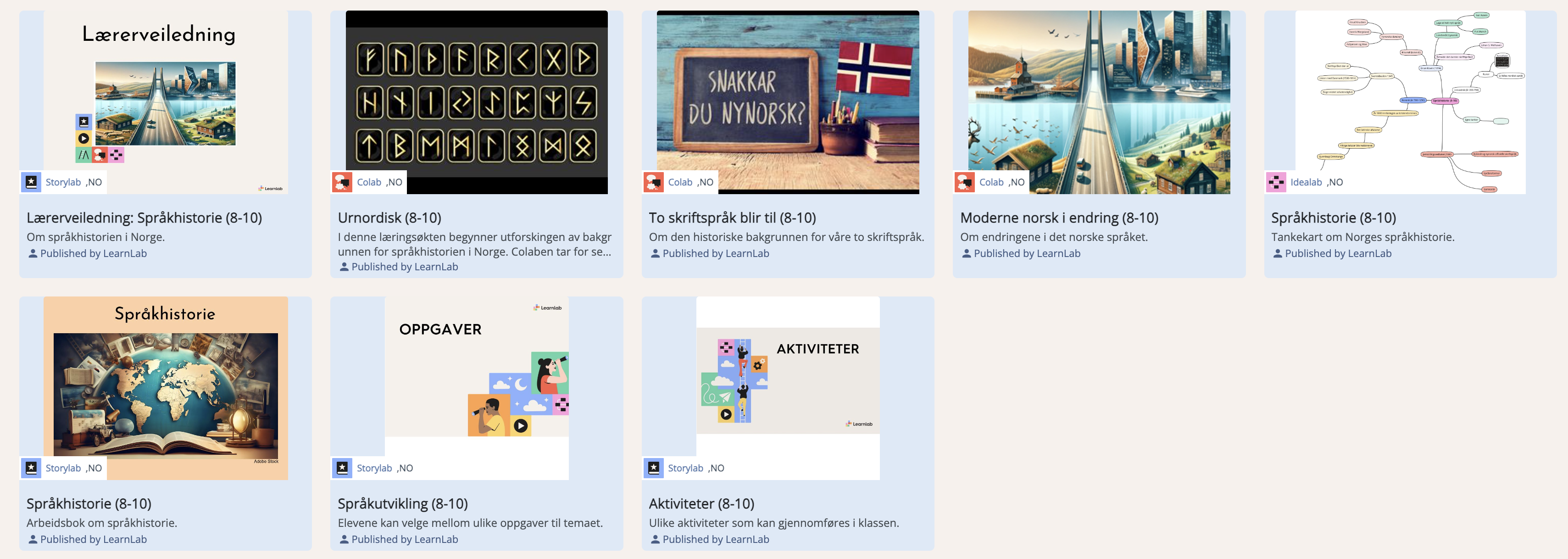The height and width of the screenshot is (559, 1568).
Task: Open the Språkhistorie Idealab mind map card
Action: pyautogui.click(x=1333, y=218)
